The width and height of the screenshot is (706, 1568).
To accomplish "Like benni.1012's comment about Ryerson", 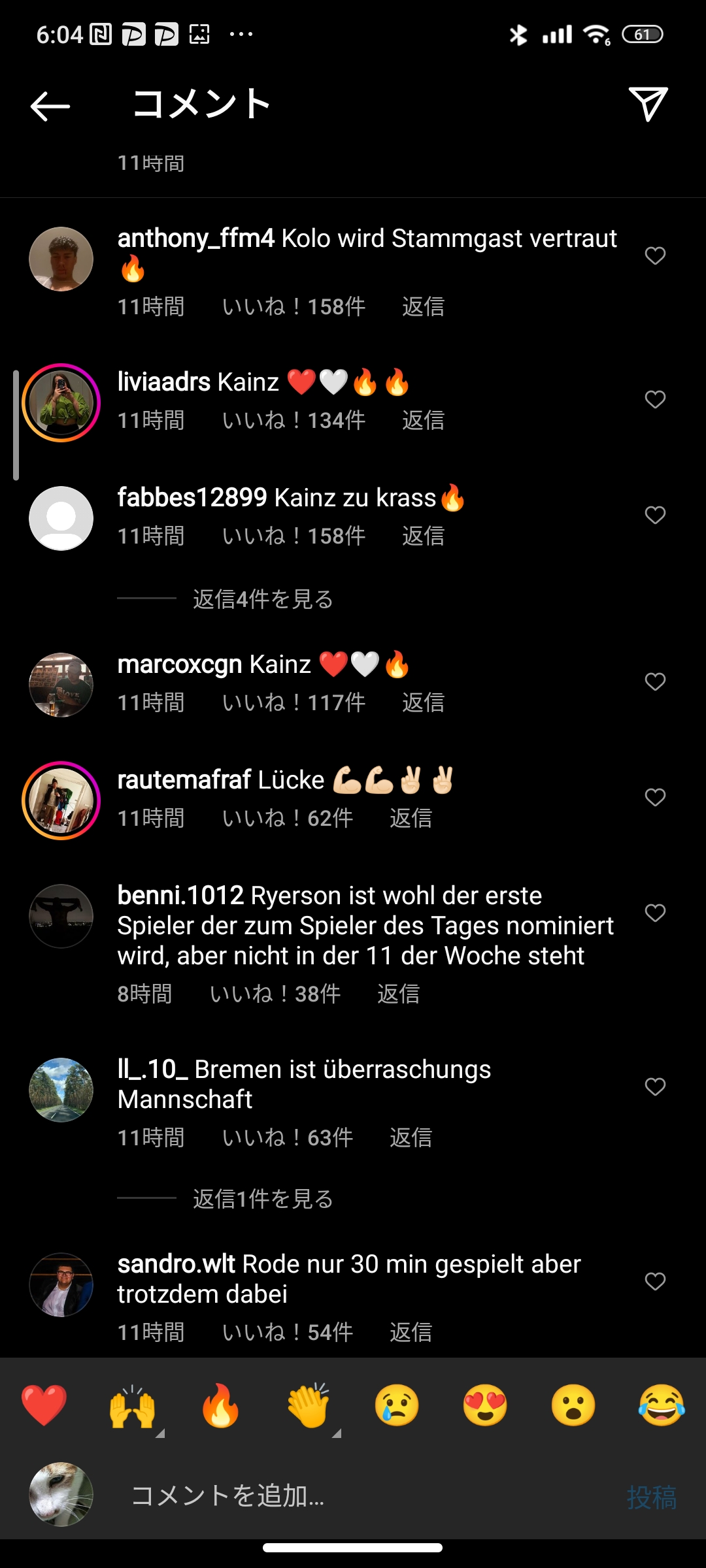I will pyautogui.click(x=655, y=913).
